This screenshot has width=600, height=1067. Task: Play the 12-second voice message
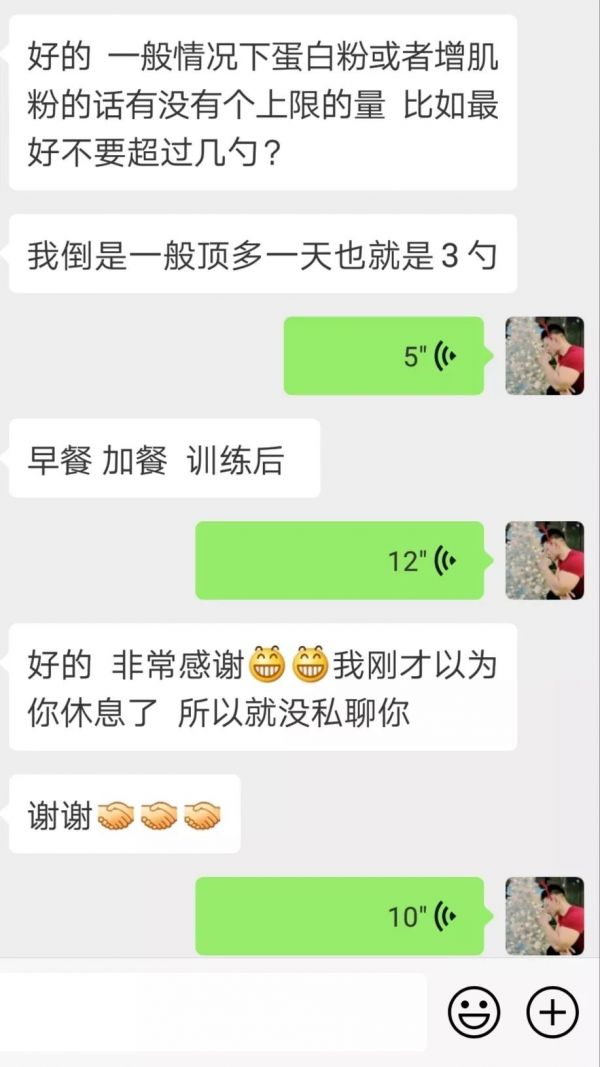tap(340, 560)
